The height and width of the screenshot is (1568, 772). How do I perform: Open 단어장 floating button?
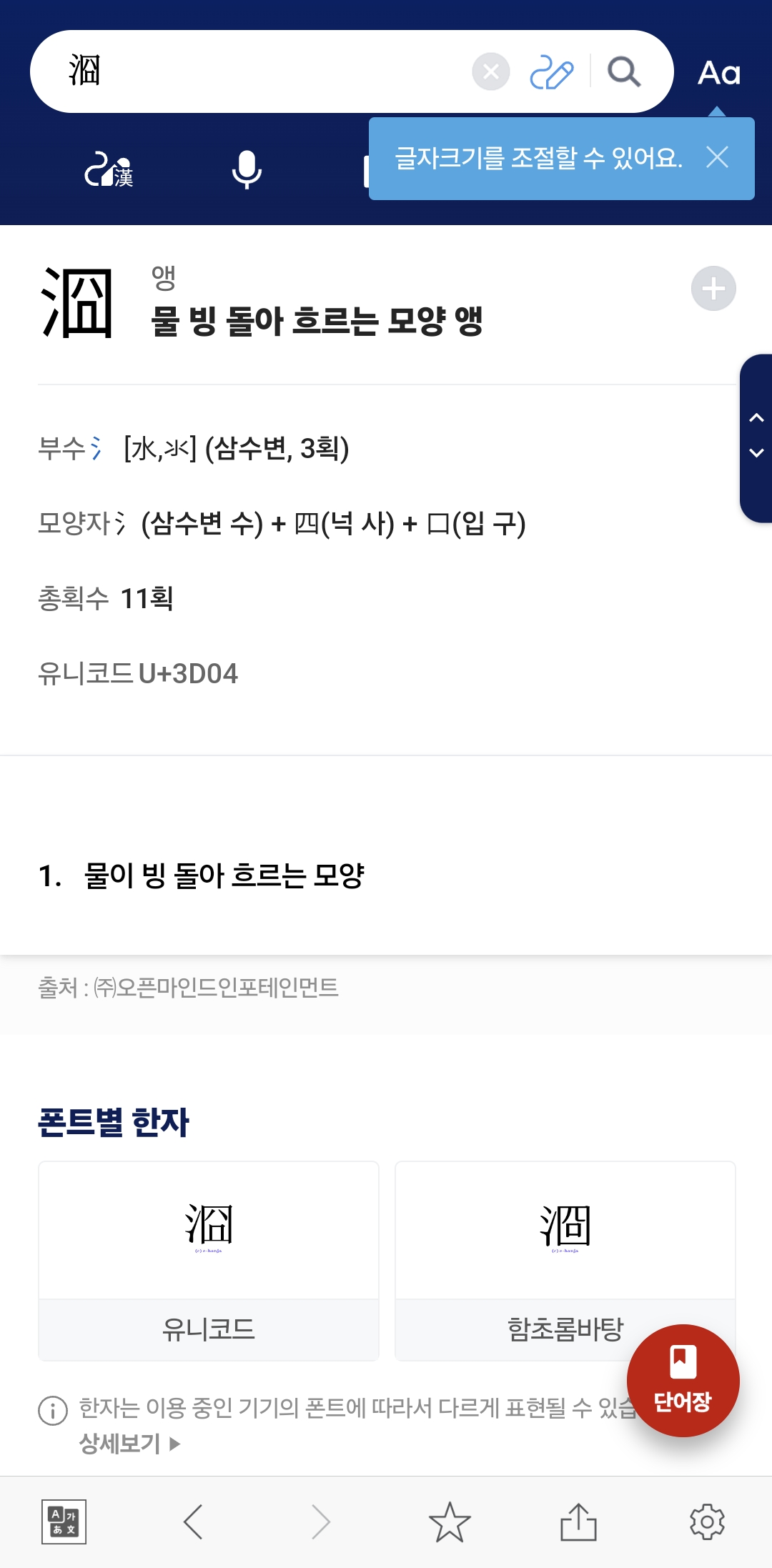[x=683, y=1380]
